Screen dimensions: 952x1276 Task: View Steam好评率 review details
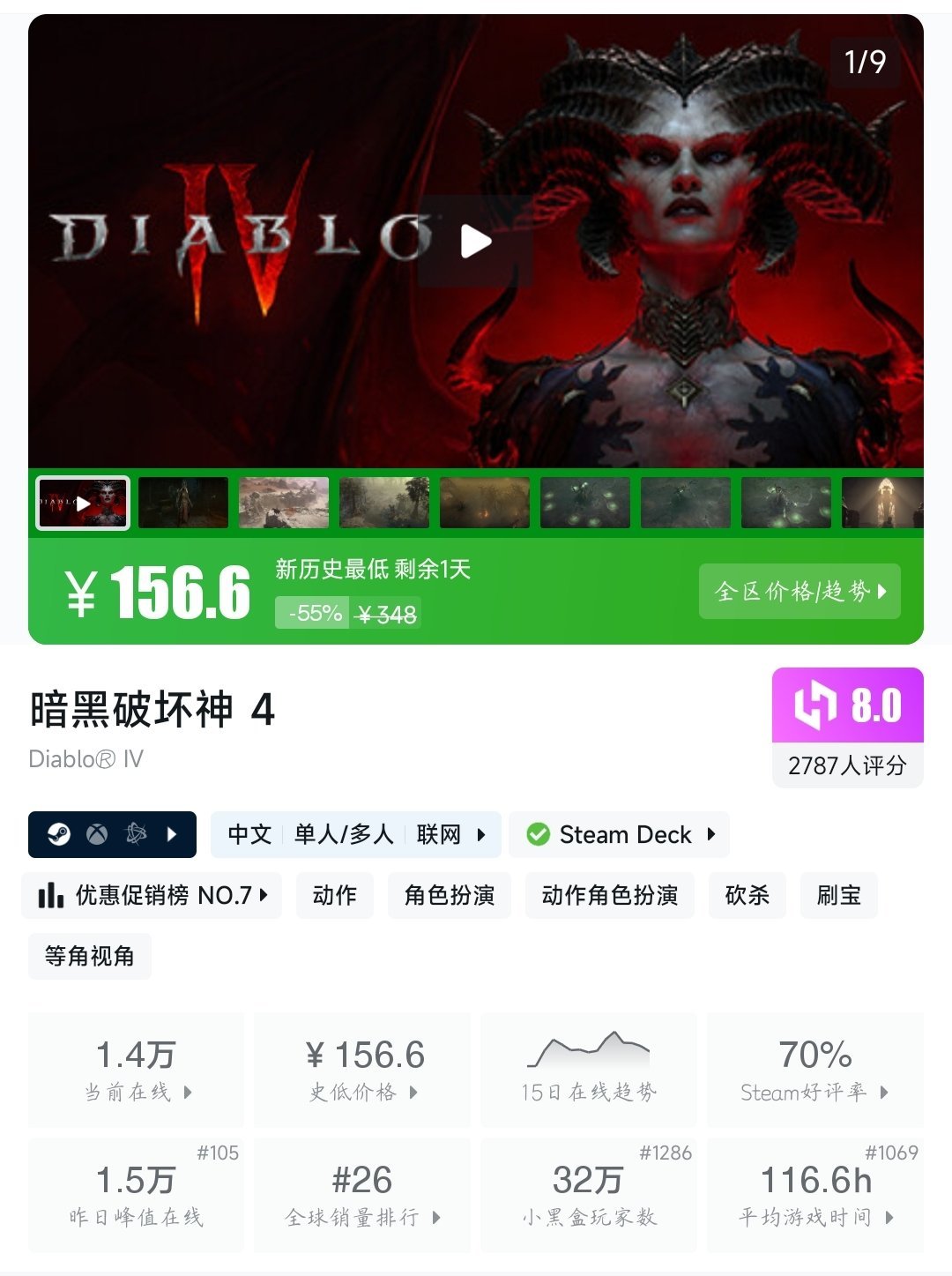click(x=814, y=1070)
